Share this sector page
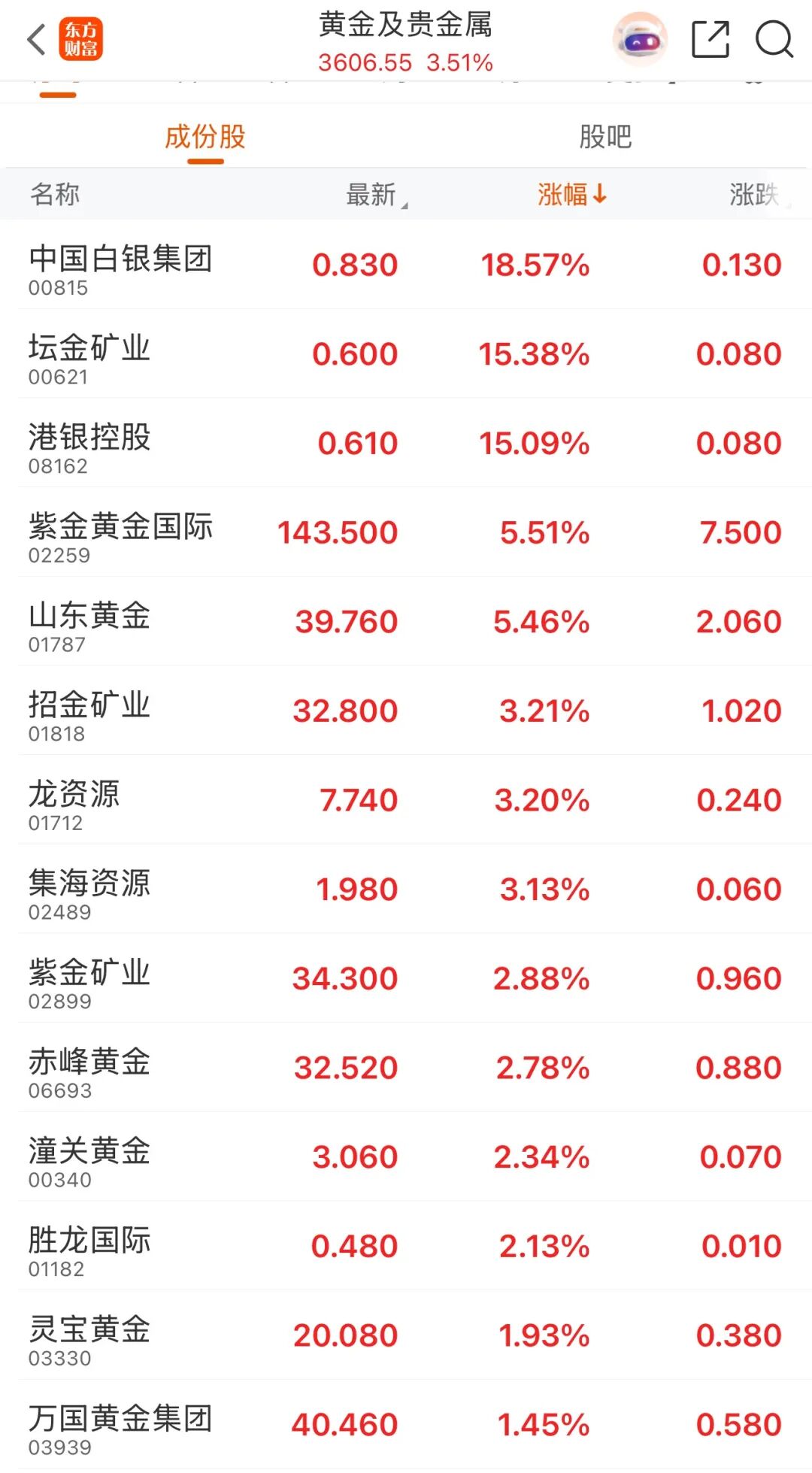Viewport: 812px width, 1473px height. [x=710, y=39]
